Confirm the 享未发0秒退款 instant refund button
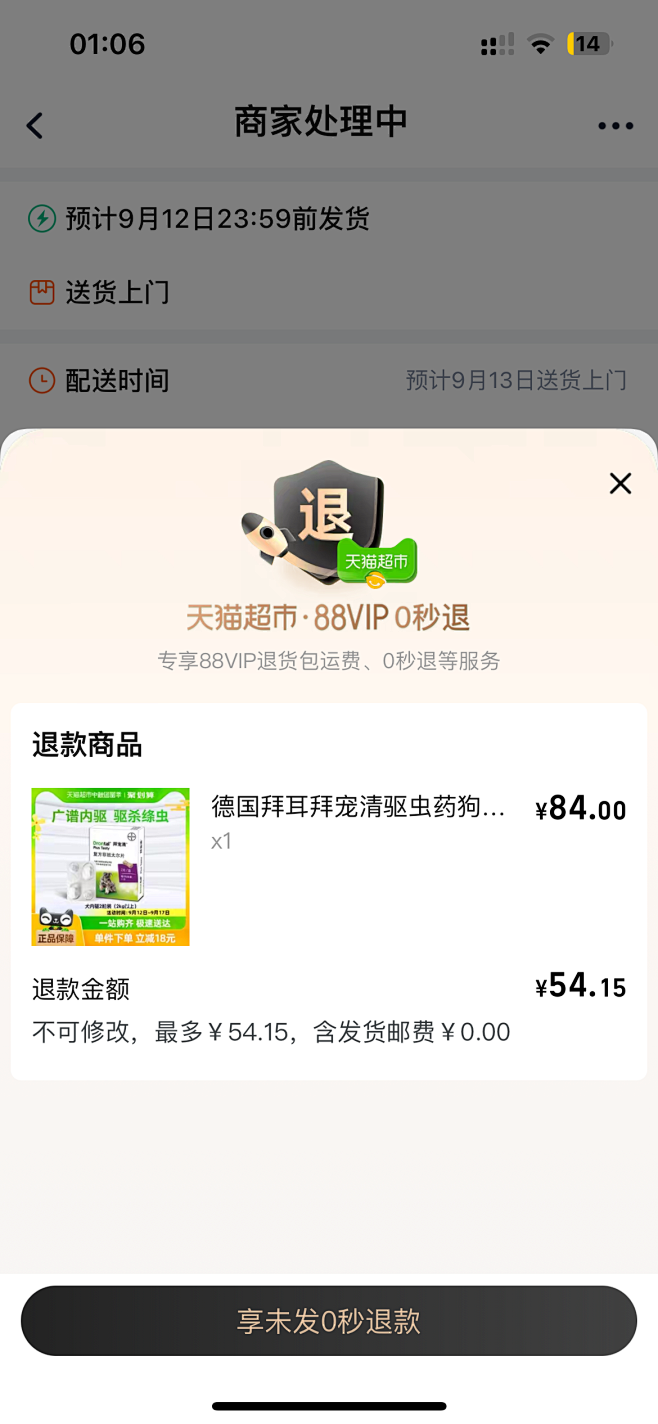Image resolution: width=658 pixels, height=1424 pixels. click(329, 1321)
